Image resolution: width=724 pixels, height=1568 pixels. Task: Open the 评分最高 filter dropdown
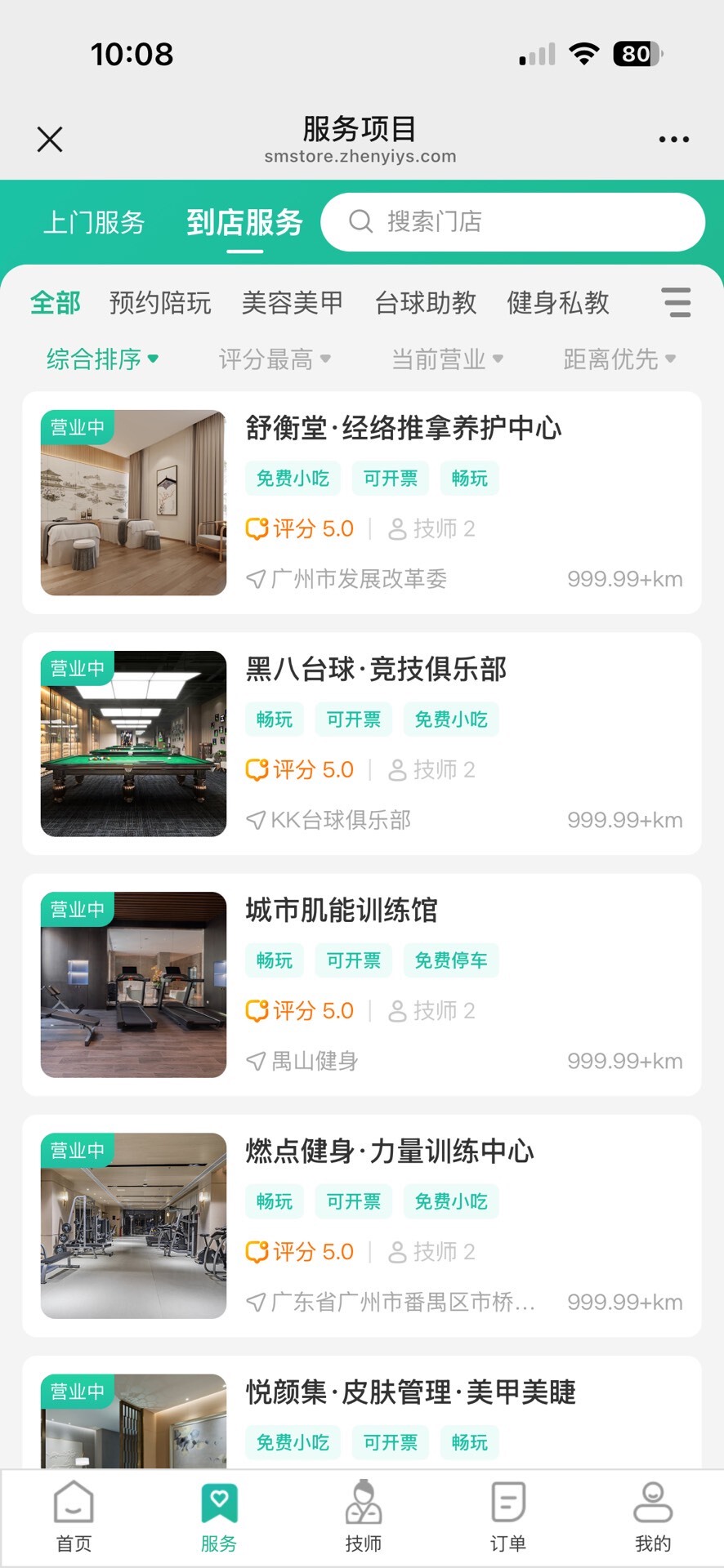[x=275, y=359]
